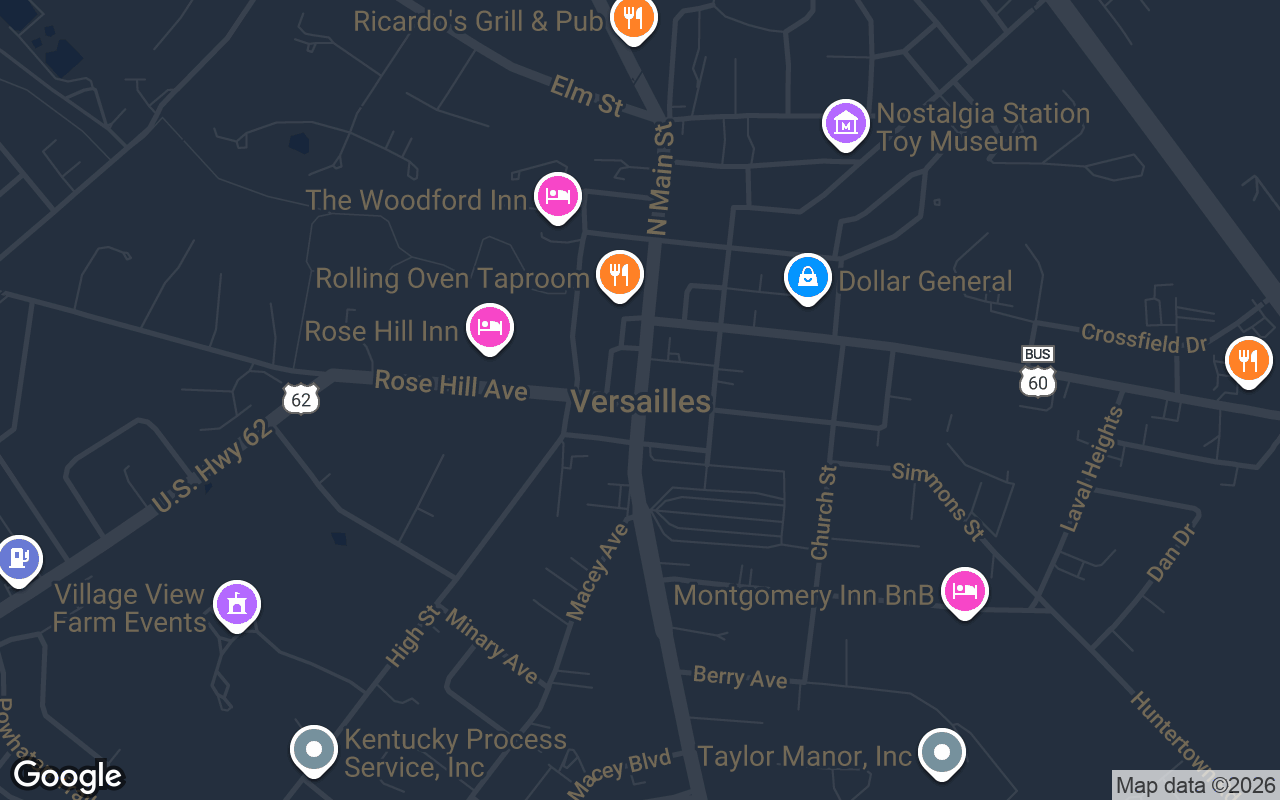Tap the Kentucky Process Service pin
The height and width of the screenshot is (800, 1280).
click(x=314, y=749)
